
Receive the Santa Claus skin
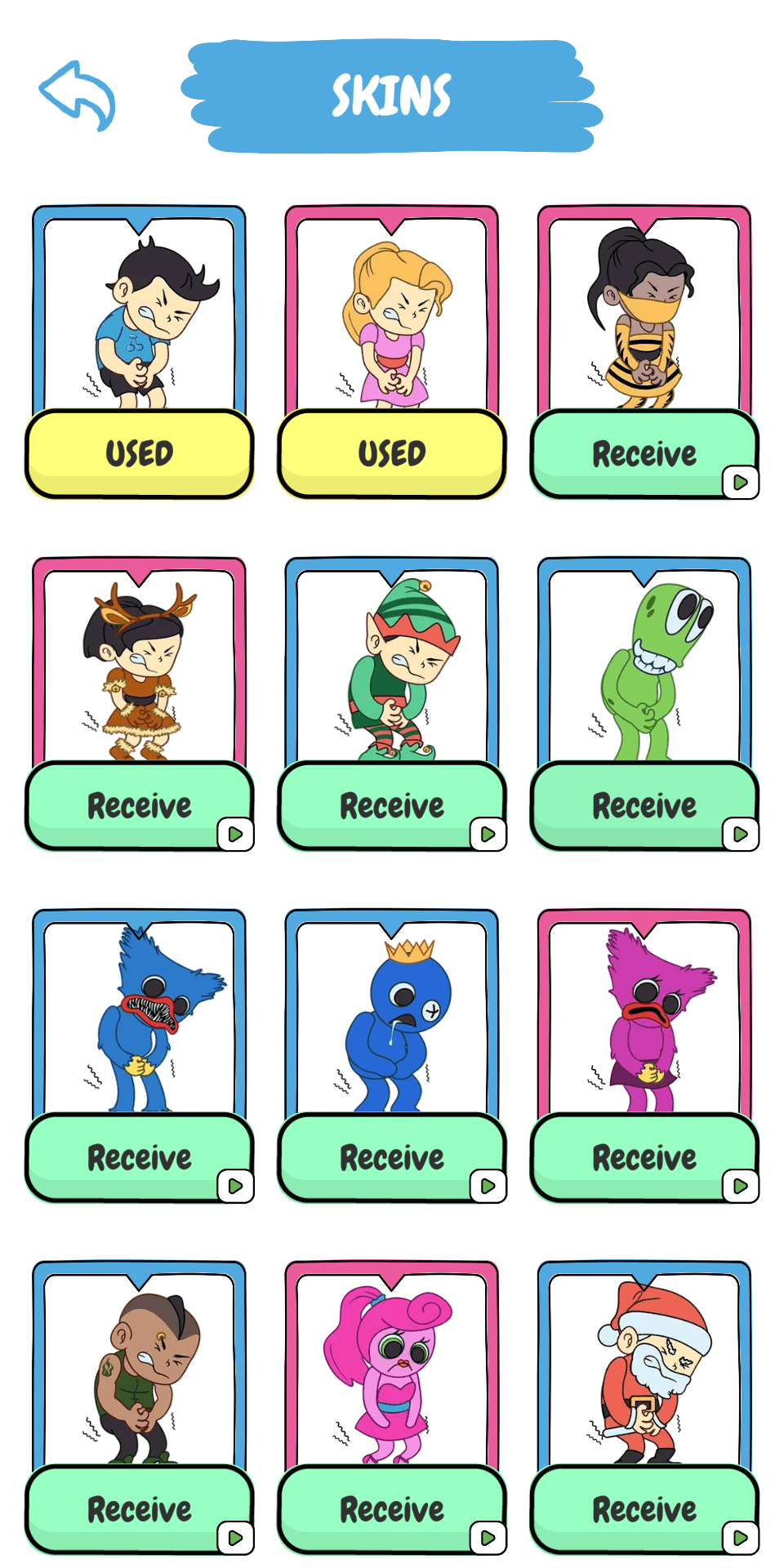tap(644, 1510)
